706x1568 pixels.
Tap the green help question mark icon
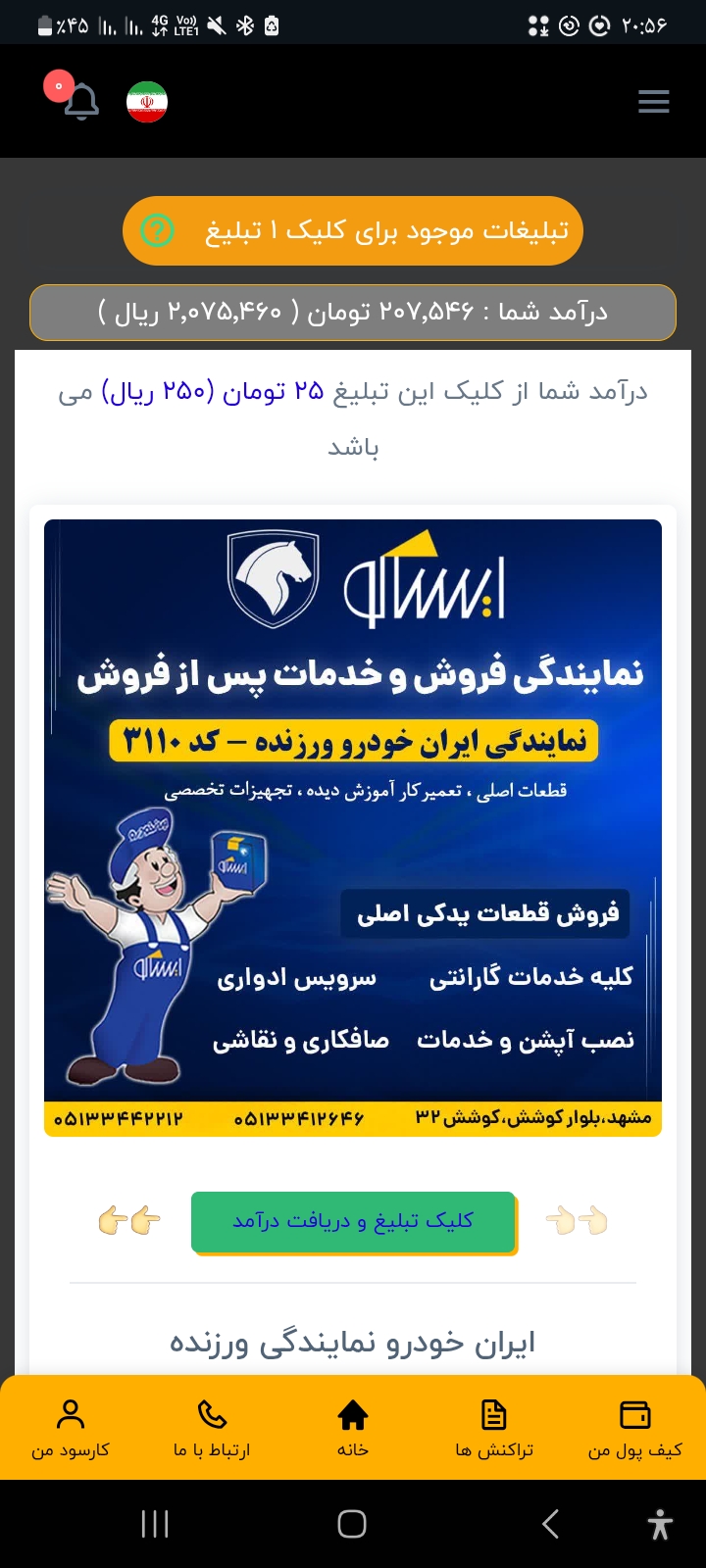[157, 230]
